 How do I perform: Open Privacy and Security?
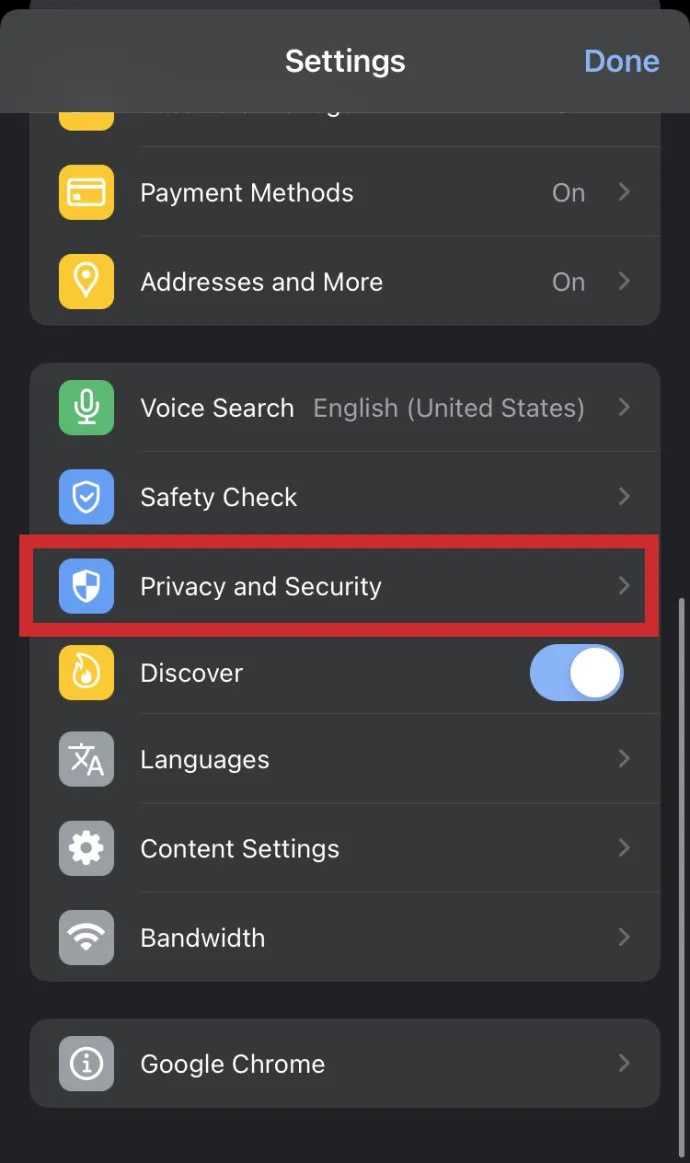click(344, 586)
